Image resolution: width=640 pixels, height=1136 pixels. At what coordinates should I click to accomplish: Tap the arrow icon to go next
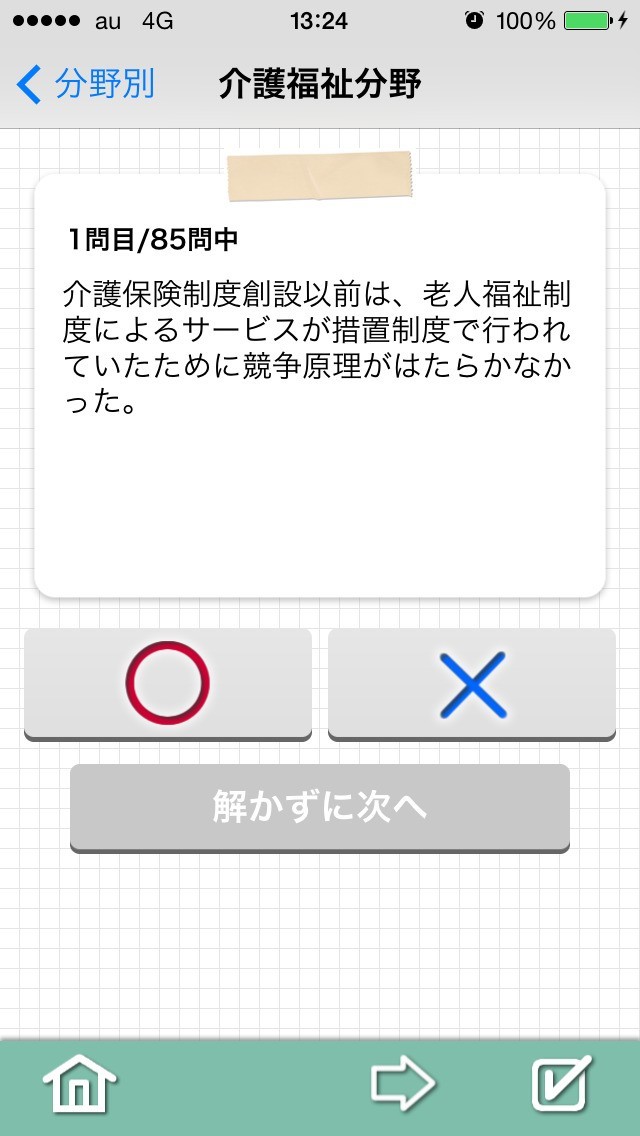(x=403, y=1082)
